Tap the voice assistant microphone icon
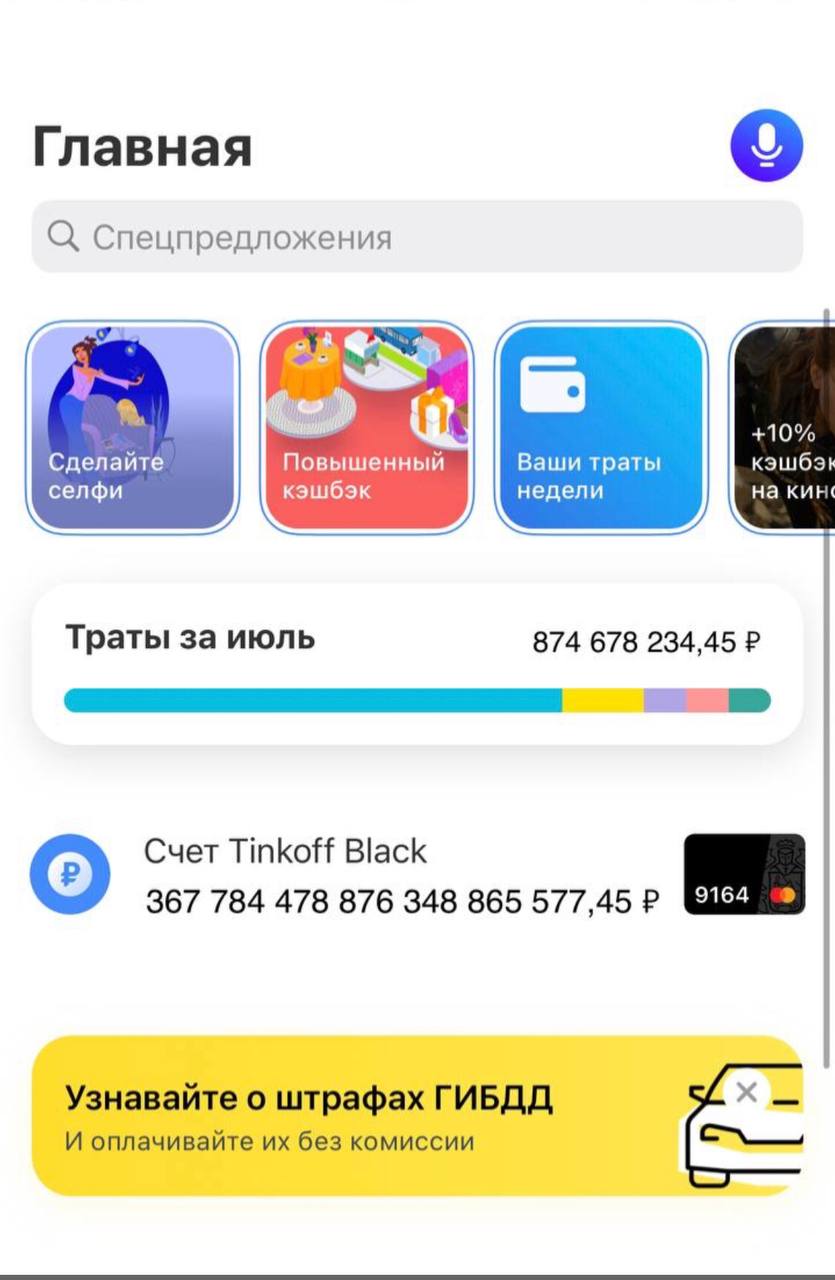This screenshot has width=835, height=1280. [x=766, y=146]
